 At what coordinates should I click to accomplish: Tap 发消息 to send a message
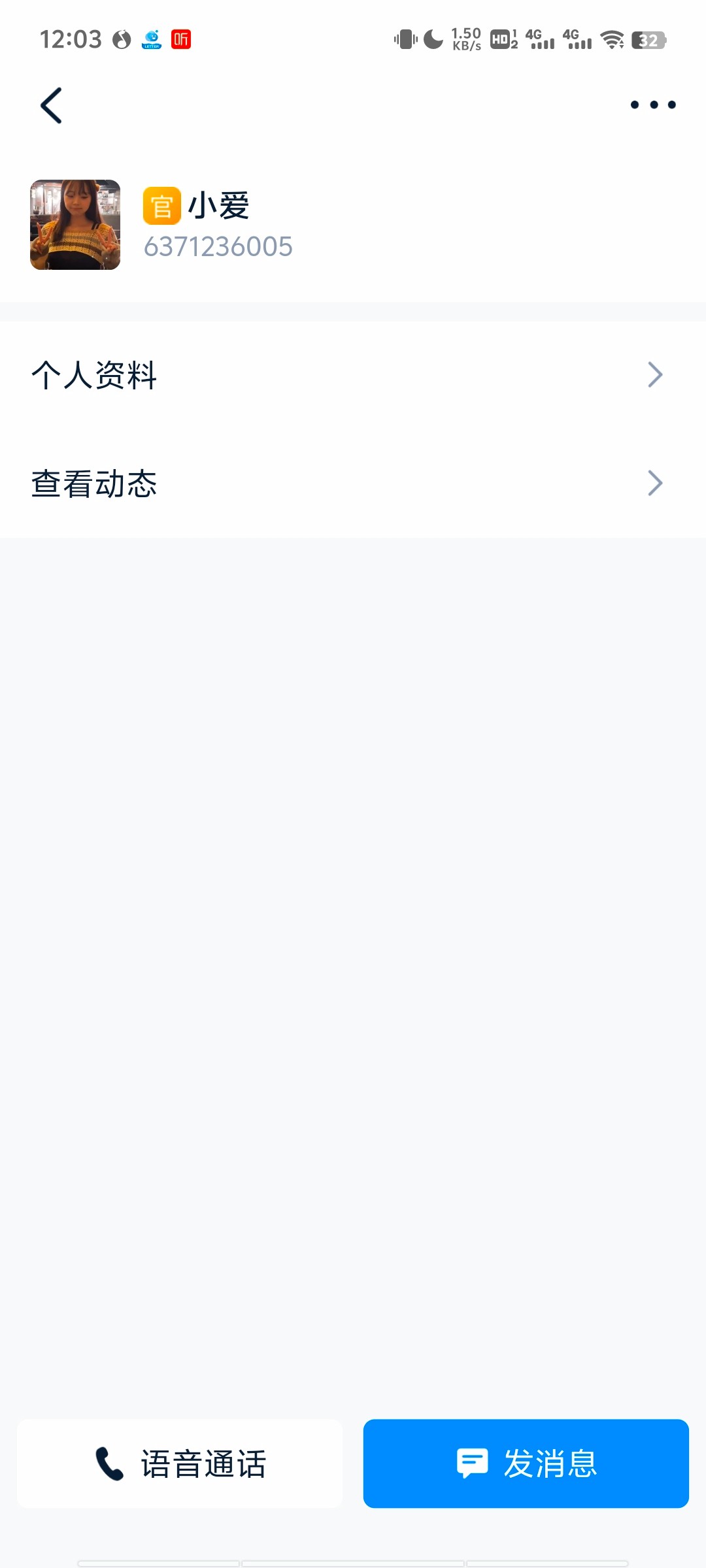click(x=526, y=1463)
